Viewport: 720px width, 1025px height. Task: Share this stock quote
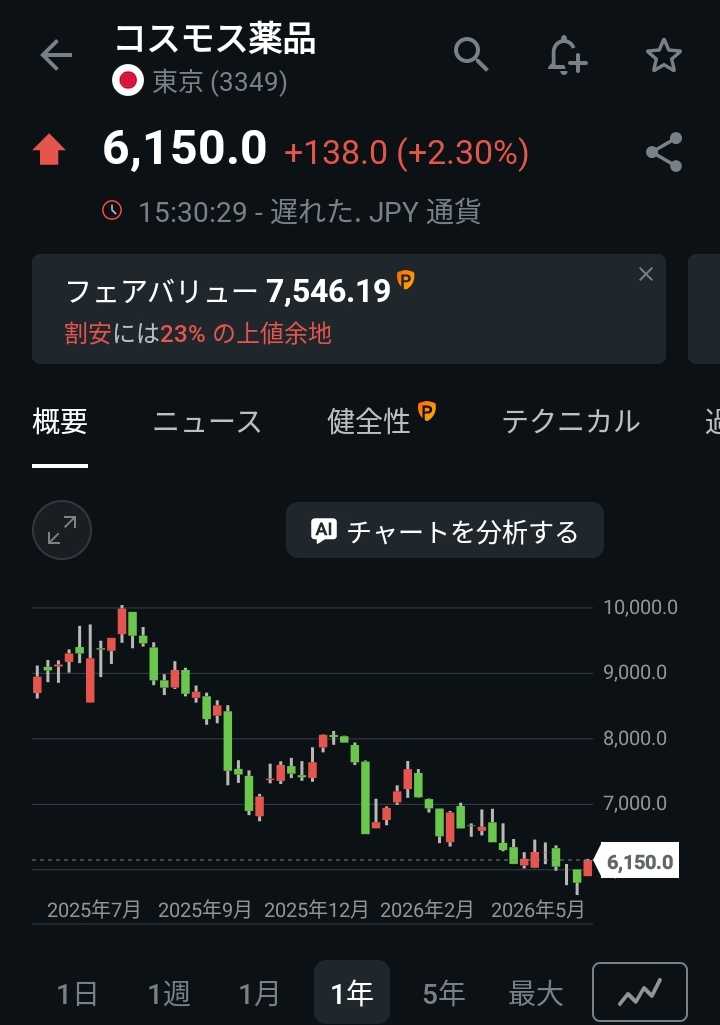click(664, 152)
